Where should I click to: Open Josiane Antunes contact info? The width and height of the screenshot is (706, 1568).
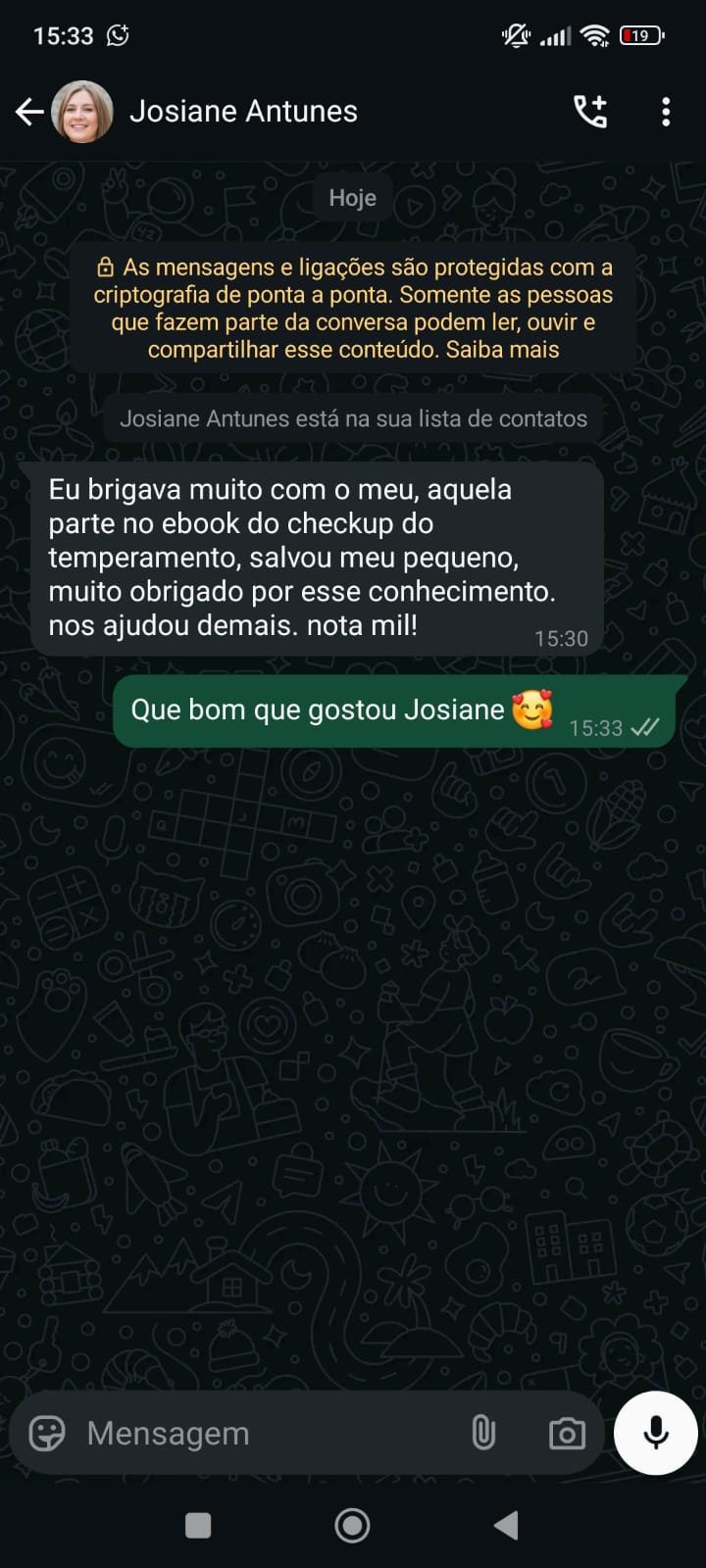[x=243, y=112]
